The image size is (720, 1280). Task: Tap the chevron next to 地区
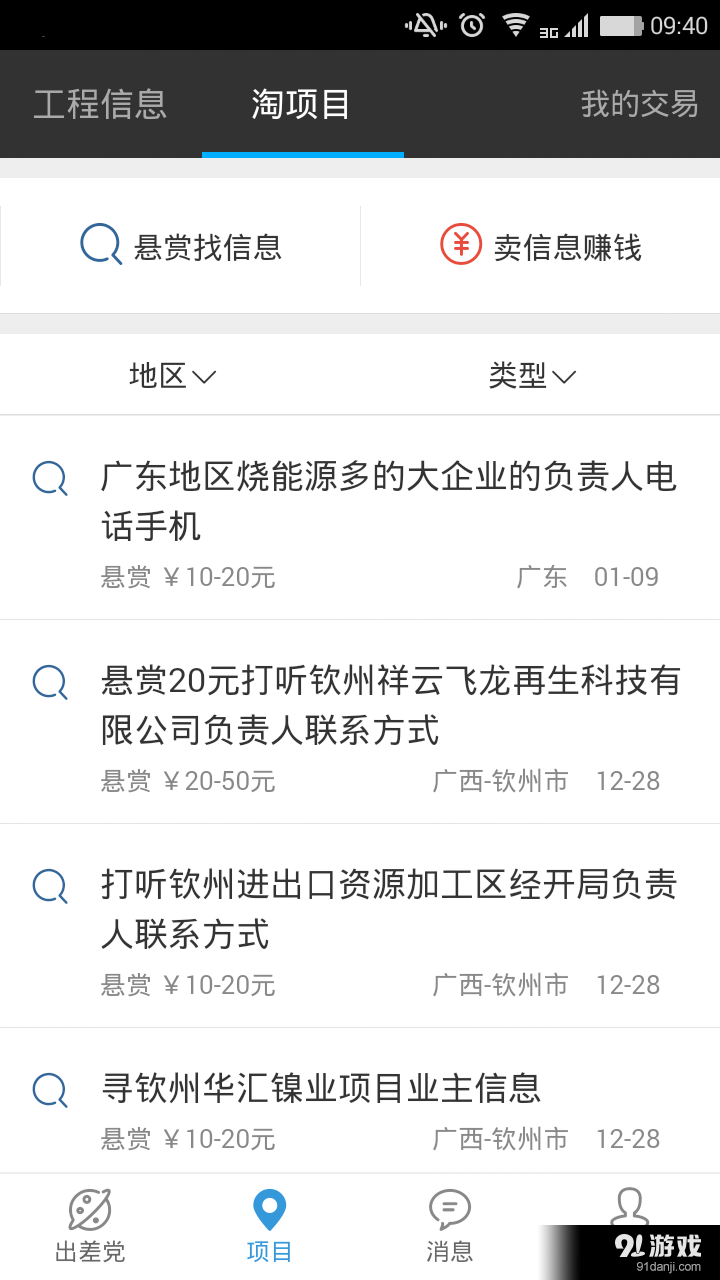206,378
